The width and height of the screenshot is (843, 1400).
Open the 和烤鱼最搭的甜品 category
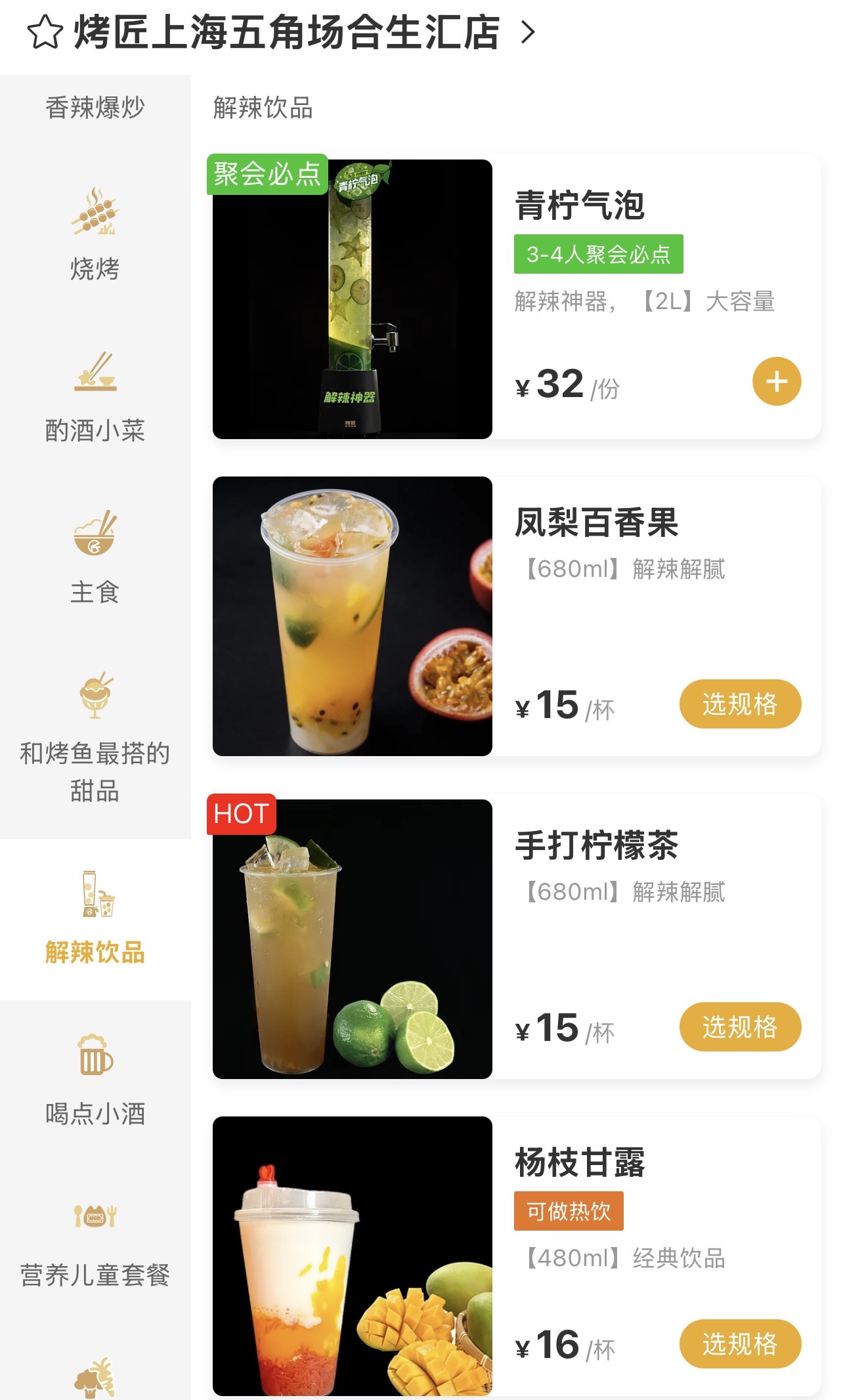click(x=95, y=738)
